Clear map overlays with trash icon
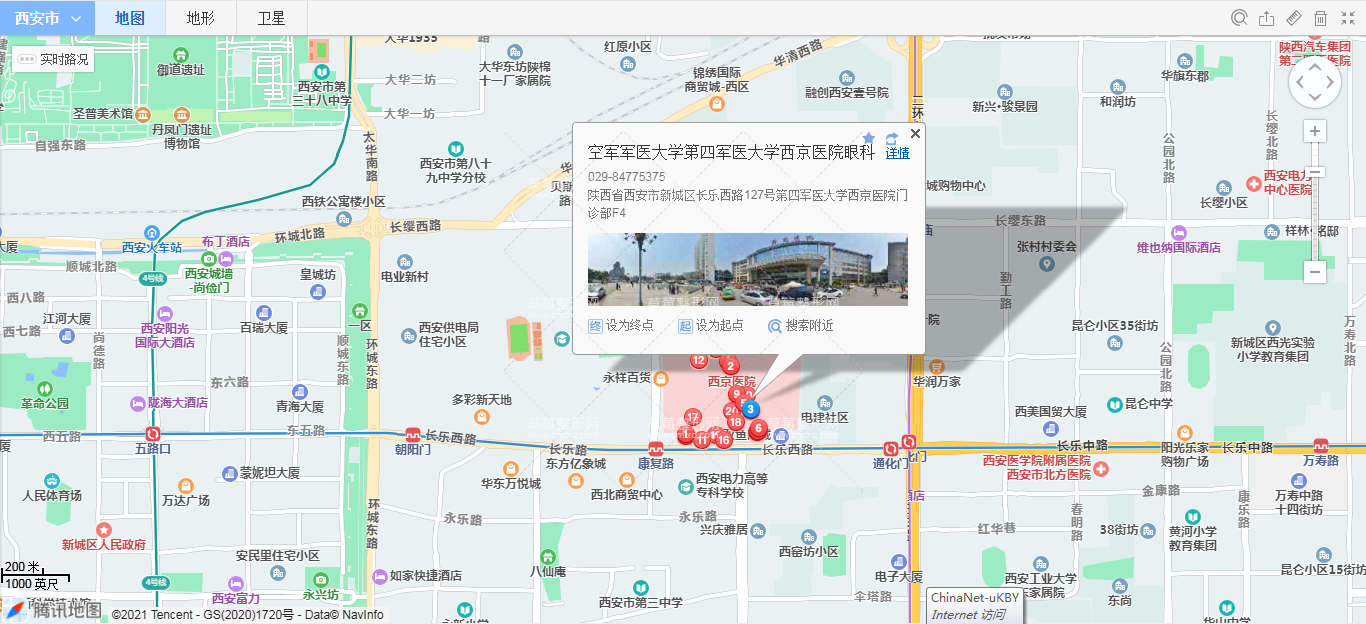The height and width of the screenshot is (624, 1366). click(x=1320, y=18)
